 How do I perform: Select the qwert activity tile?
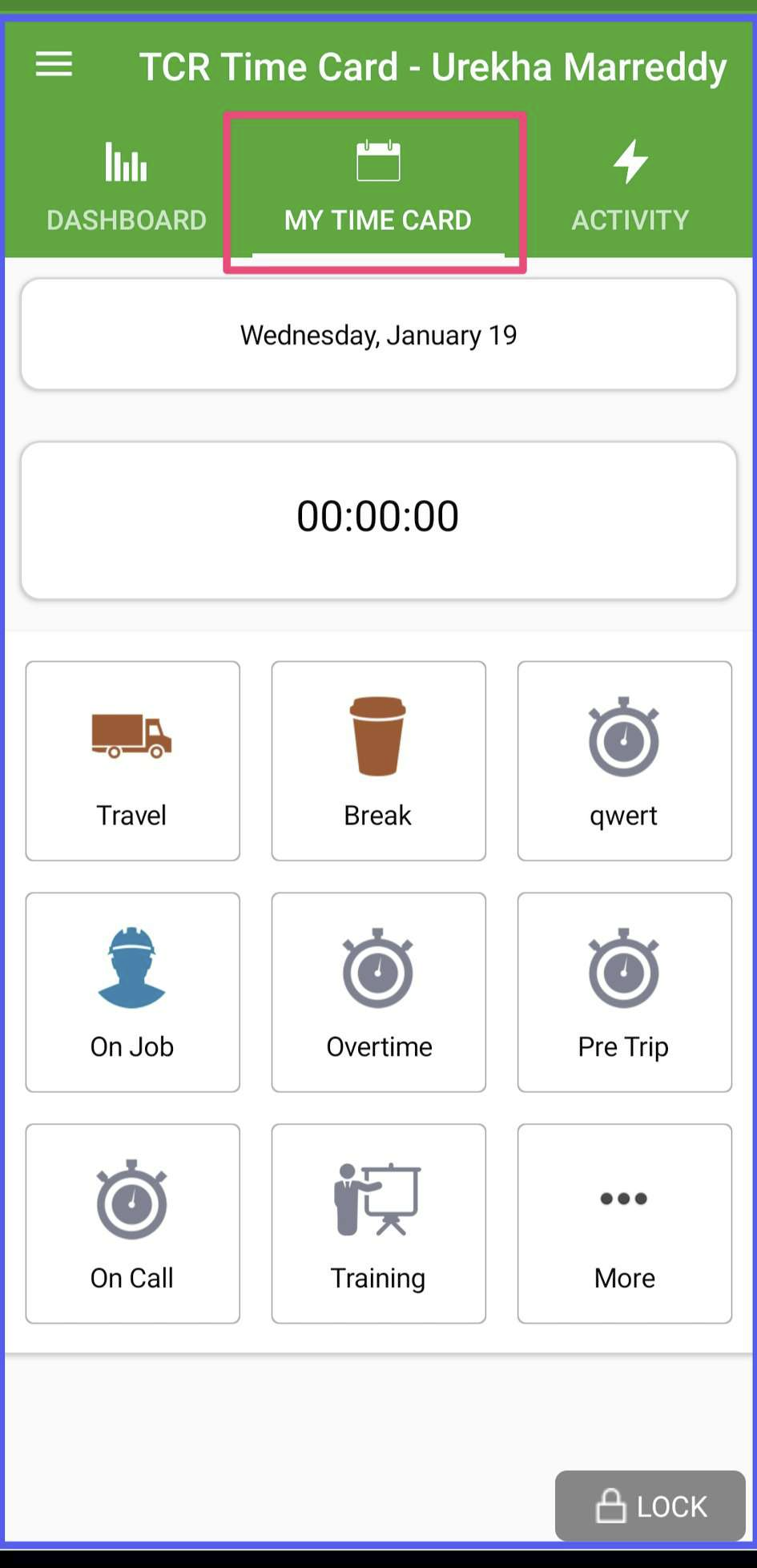click(x=624, y=761)
